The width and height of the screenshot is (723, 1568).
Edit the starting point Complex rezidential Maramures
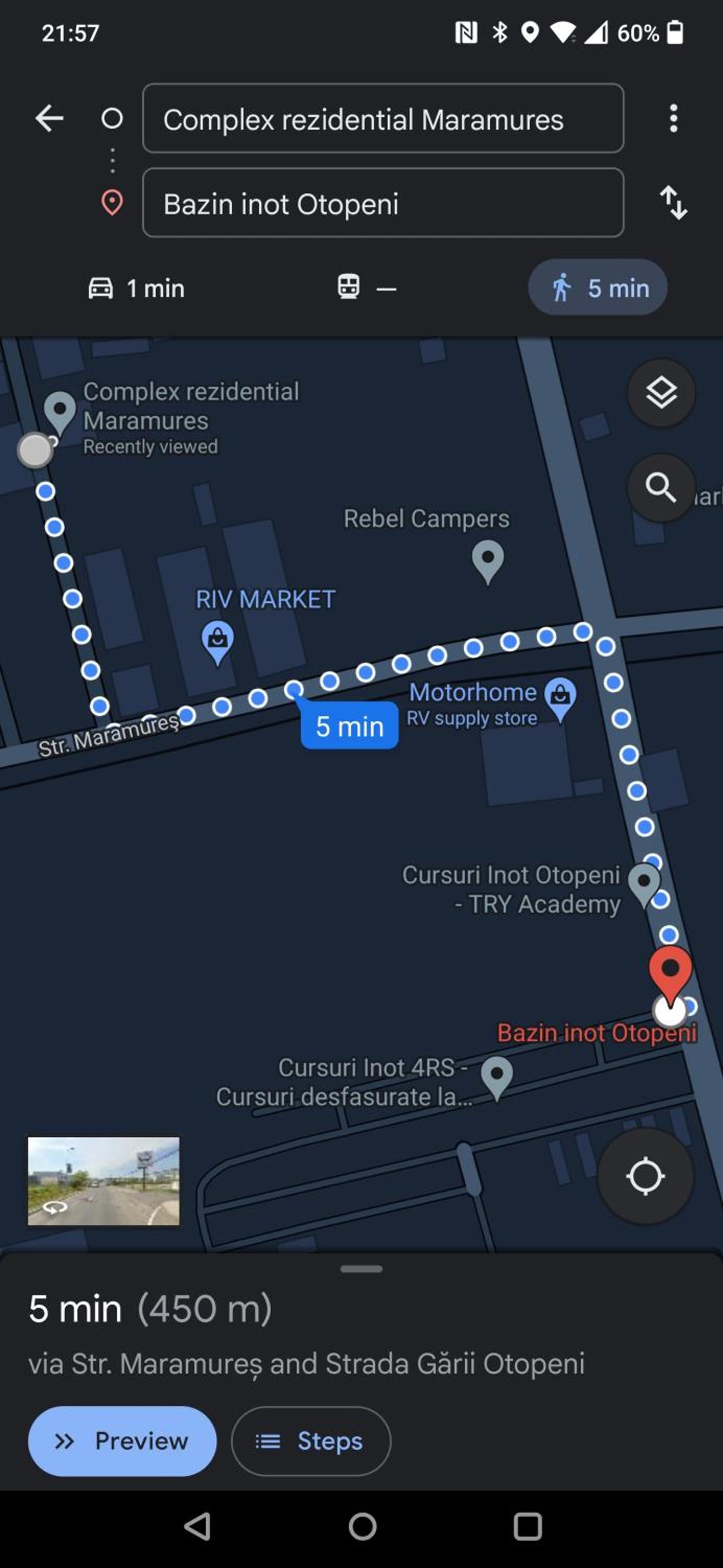(x=383, y=118)
